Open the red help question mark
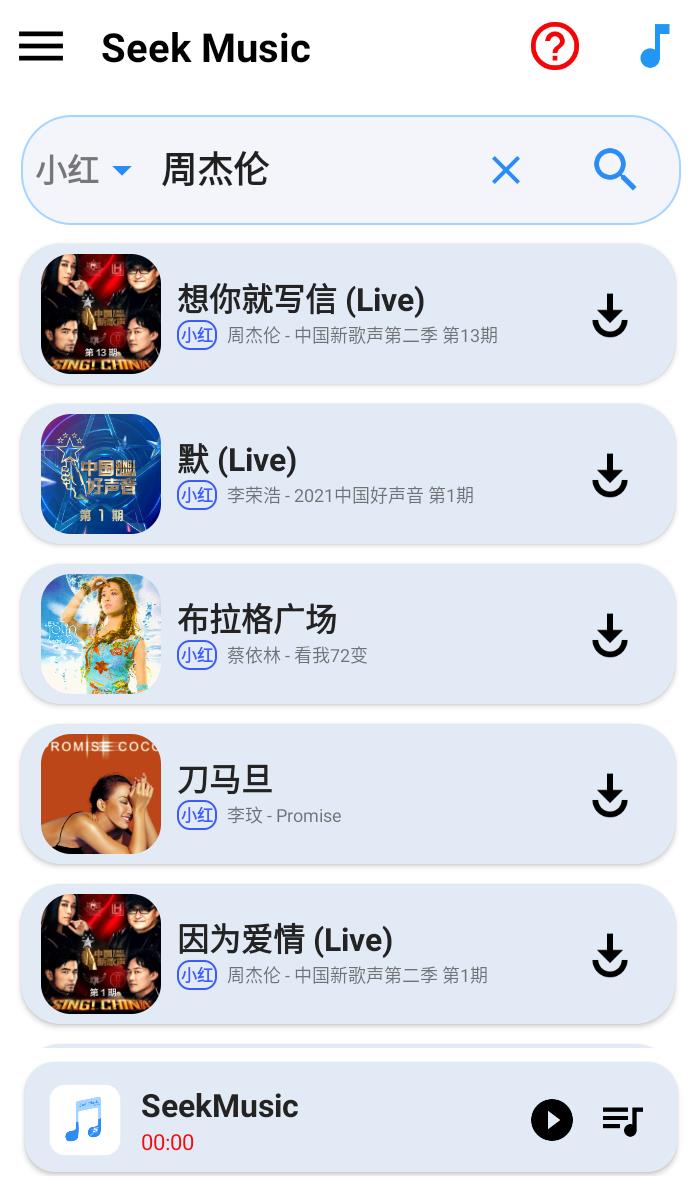The image size is (700, 1195). point(555,47)
